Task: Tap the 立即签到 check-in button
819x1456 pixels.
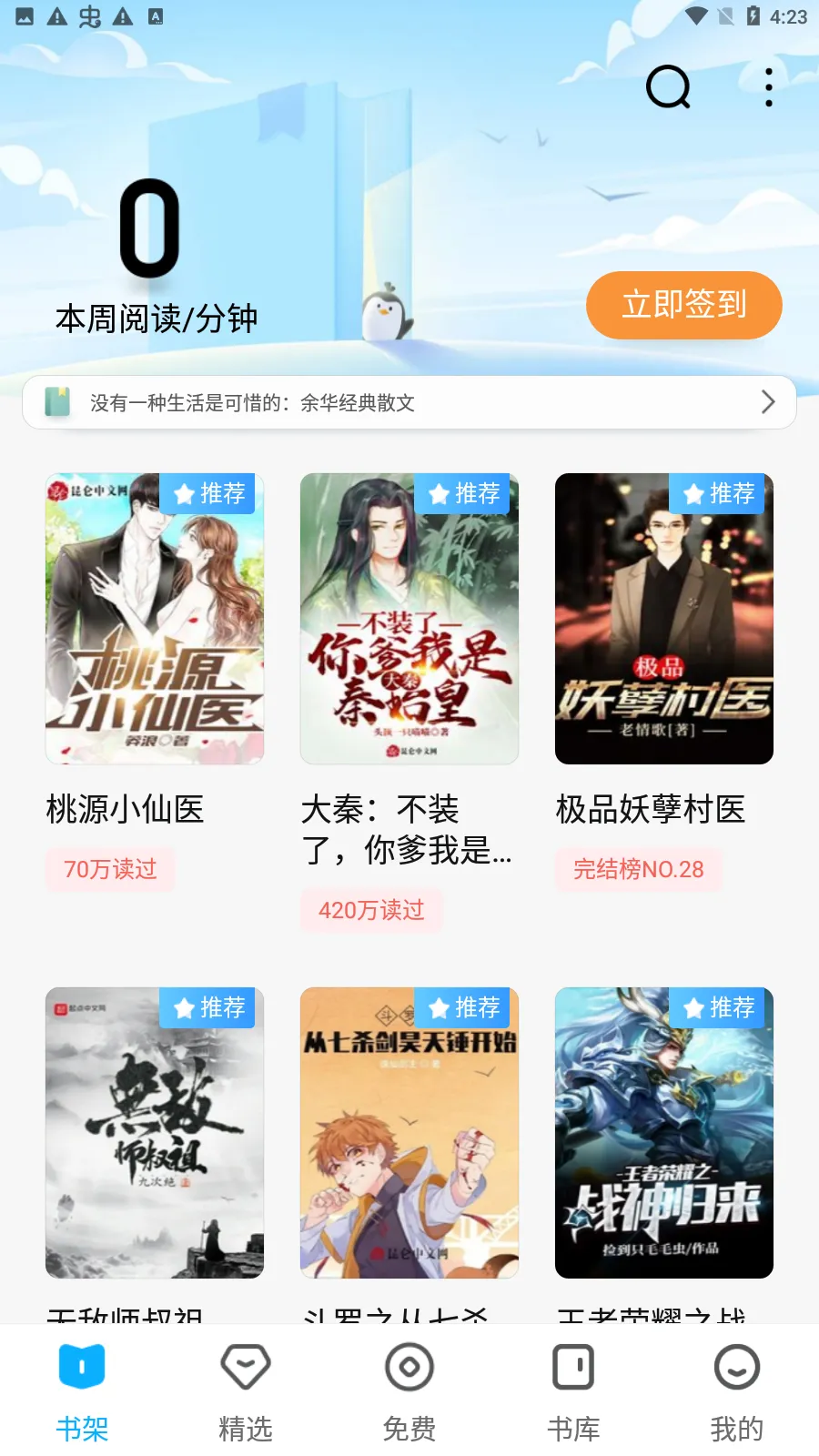Action: click(x=683, y=305)
